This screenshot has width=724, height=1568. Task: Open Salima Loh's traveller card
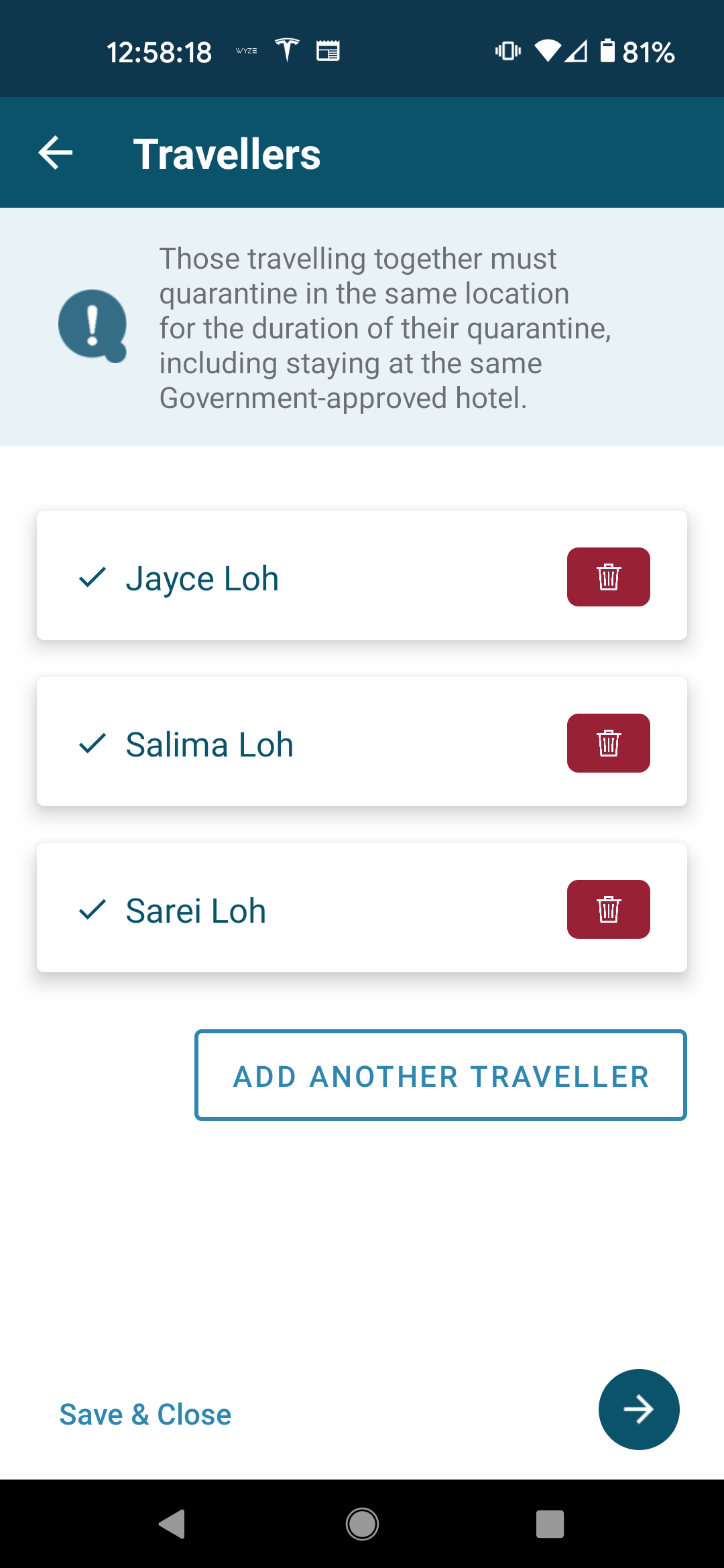[362, 742]
